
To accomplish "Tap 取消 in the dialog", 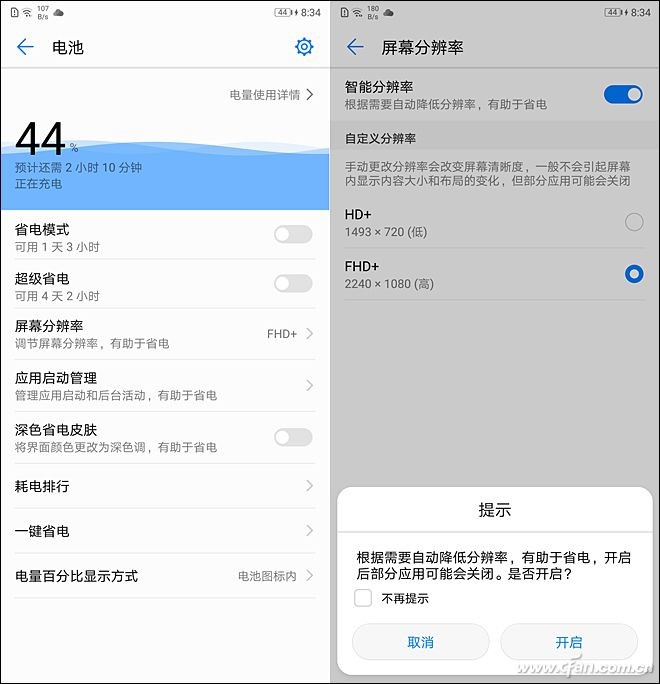I will 421,642.
